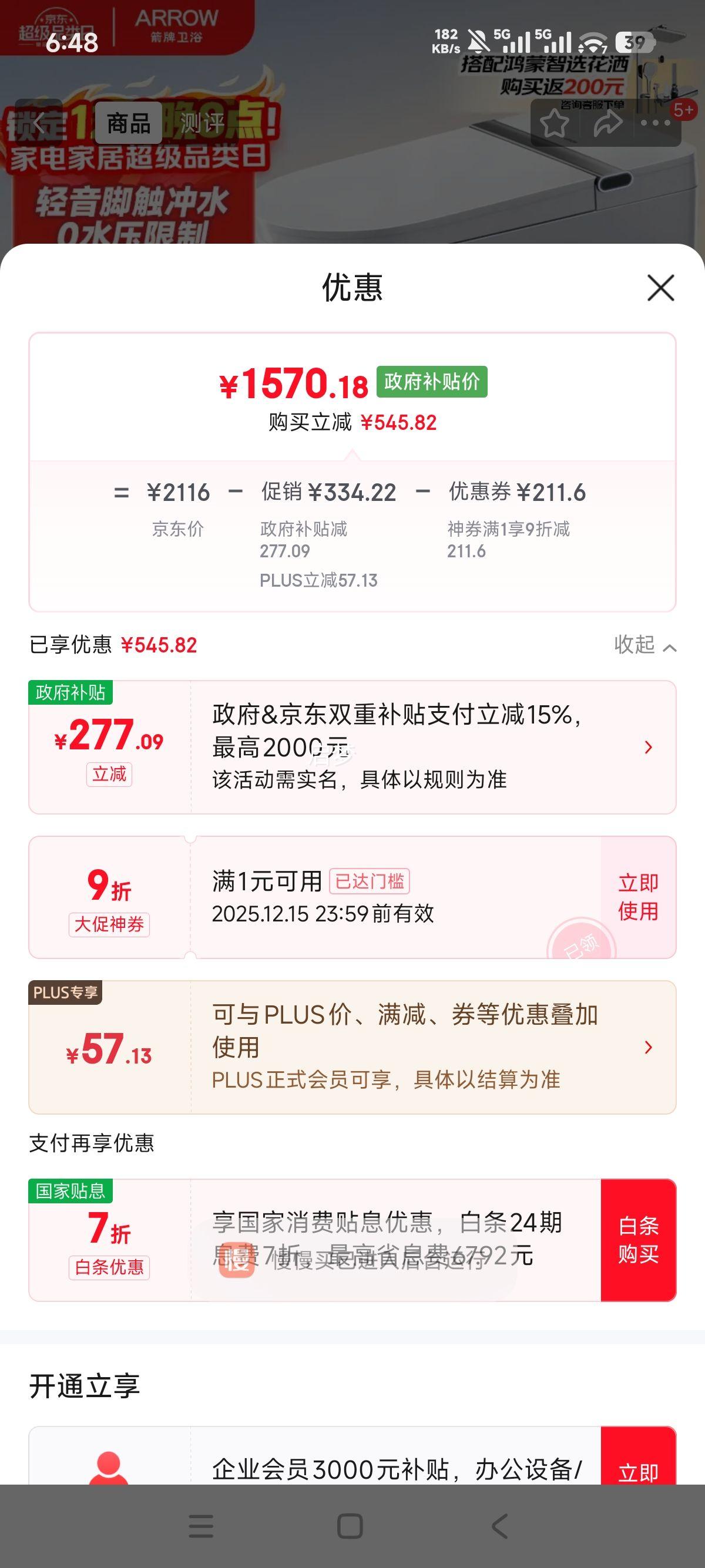This screenshot has height=1568, width=705.
Task: Close the 优惠 popup with the X
Action: coord(660,288)
